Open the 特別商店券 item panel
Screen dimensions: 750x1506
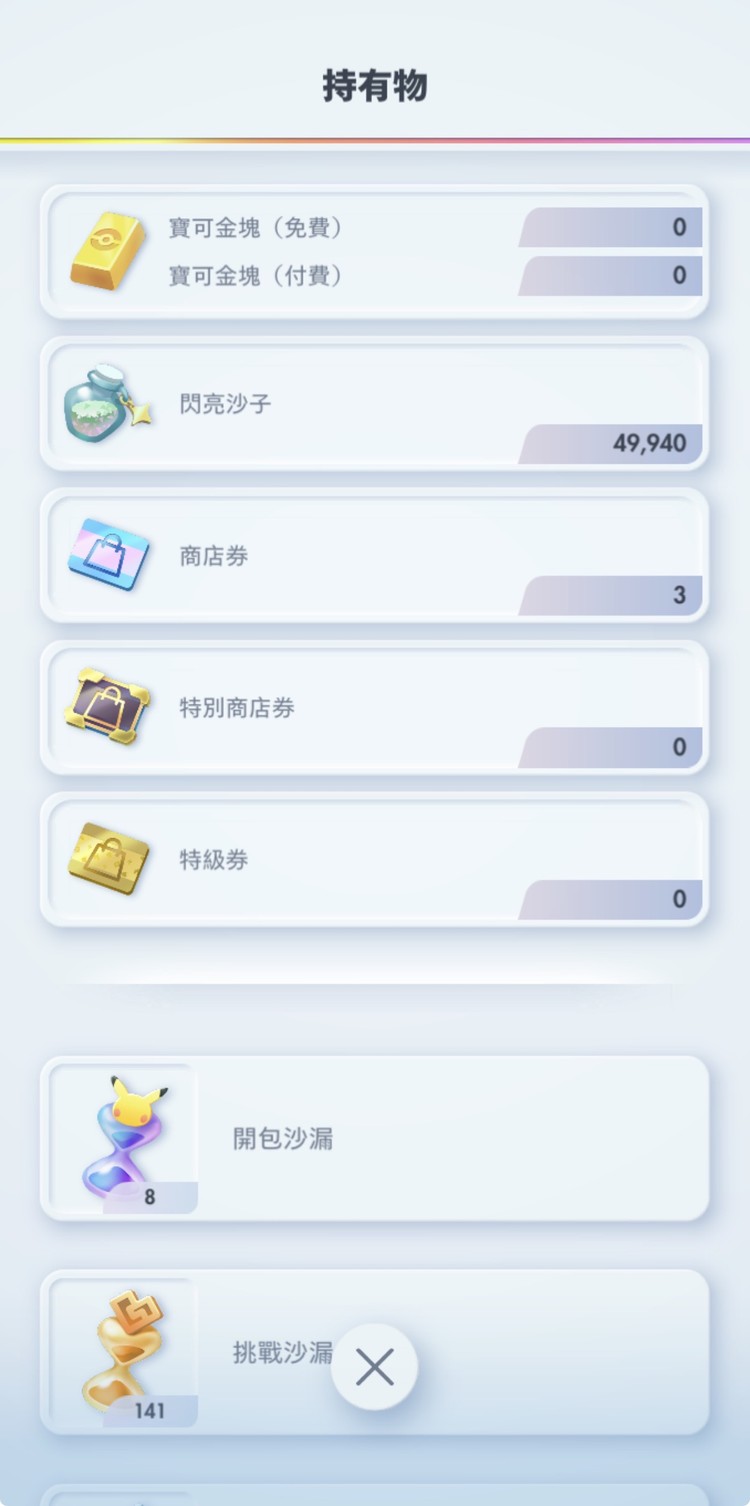click(x=375, y=708)
